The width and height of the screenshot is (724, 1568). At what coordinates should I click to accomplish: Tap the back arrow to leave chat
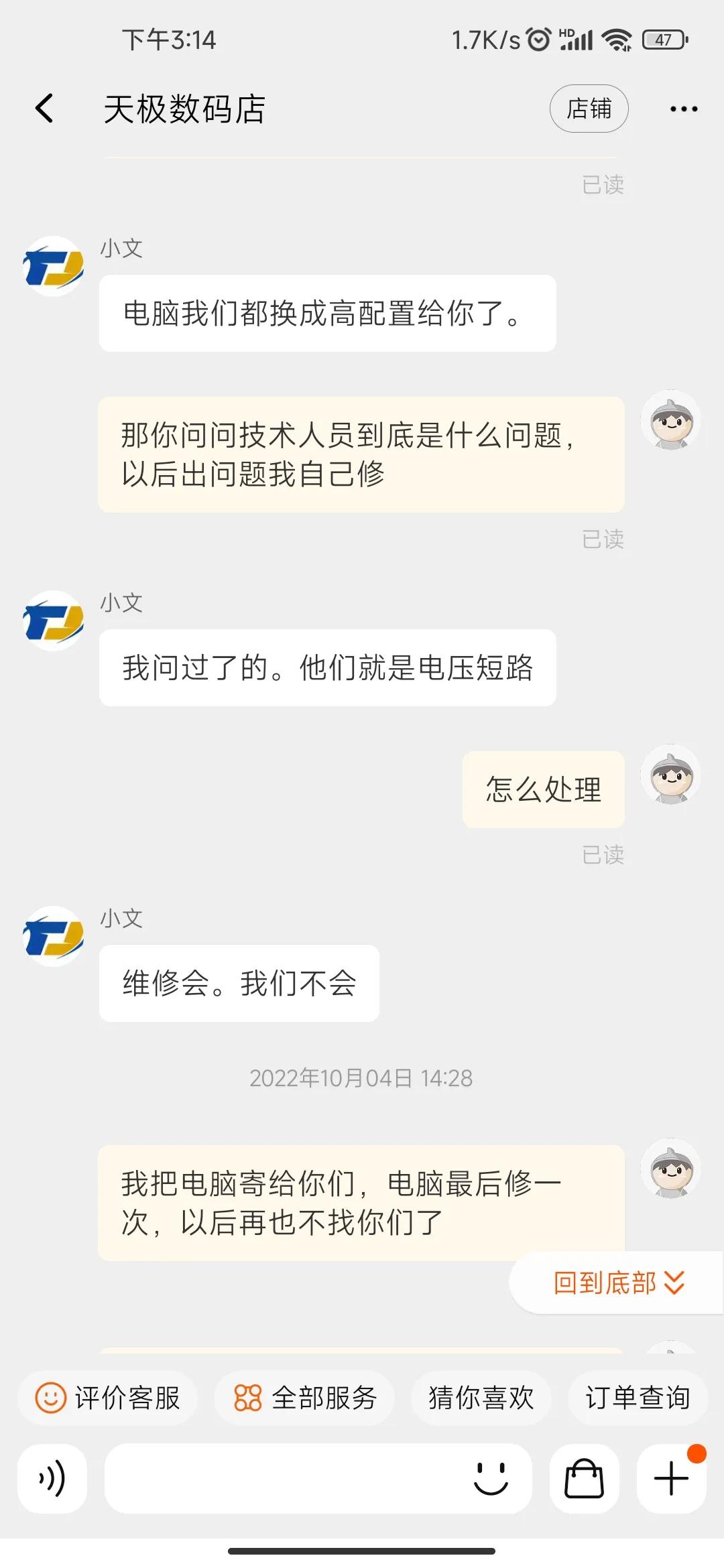(43, 107)
